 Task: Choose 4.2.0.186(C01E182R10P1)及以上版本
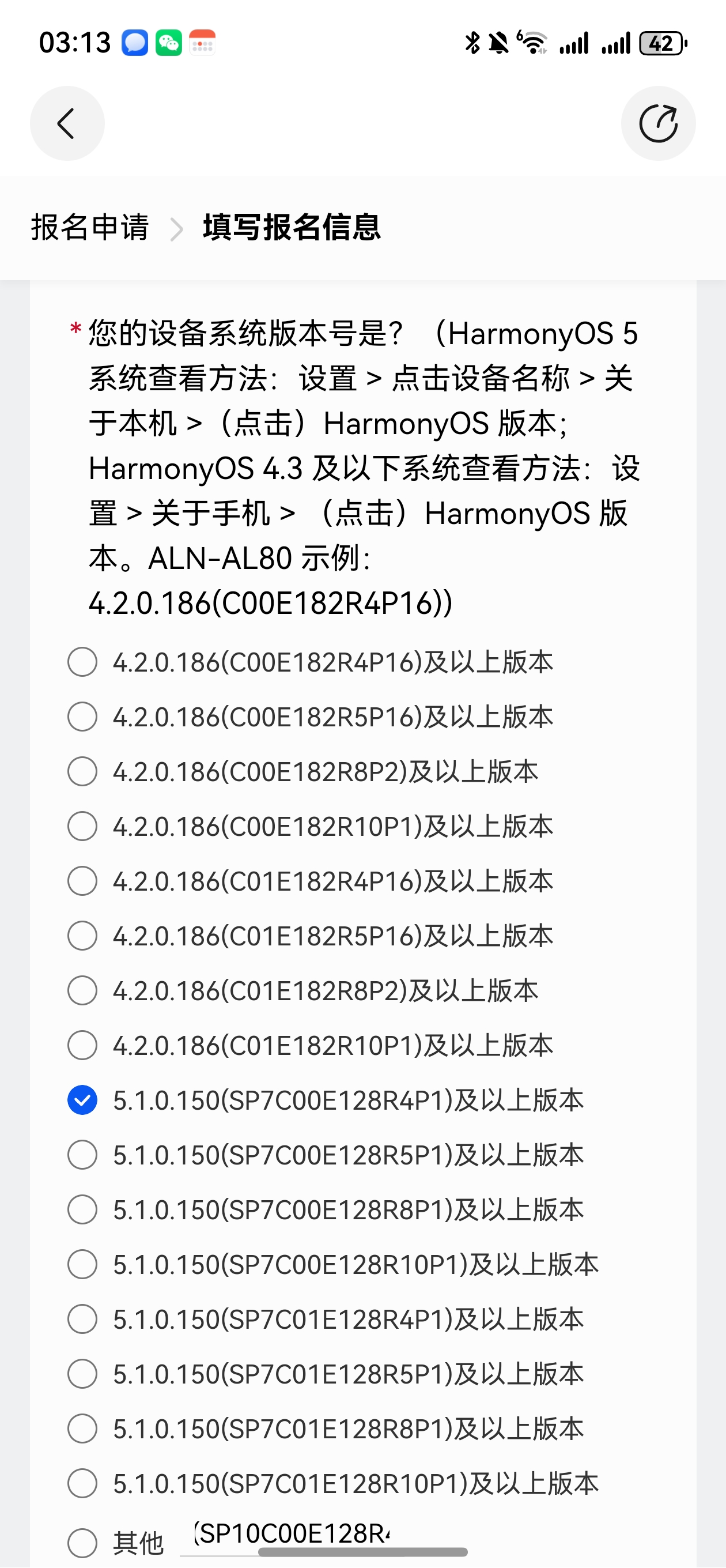82,1046
